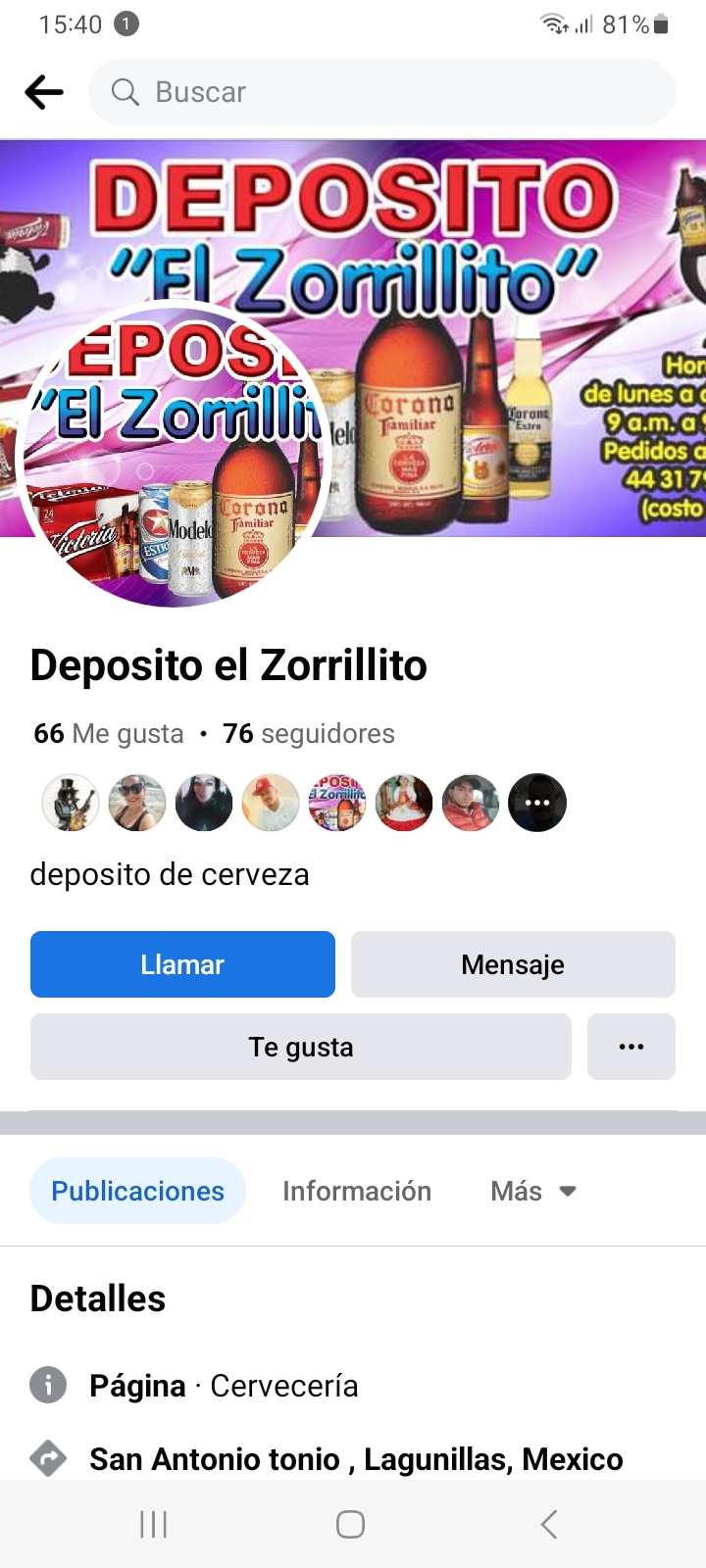Expand the Más dropdown
706x1568 pixels.
coord(532,1191)
